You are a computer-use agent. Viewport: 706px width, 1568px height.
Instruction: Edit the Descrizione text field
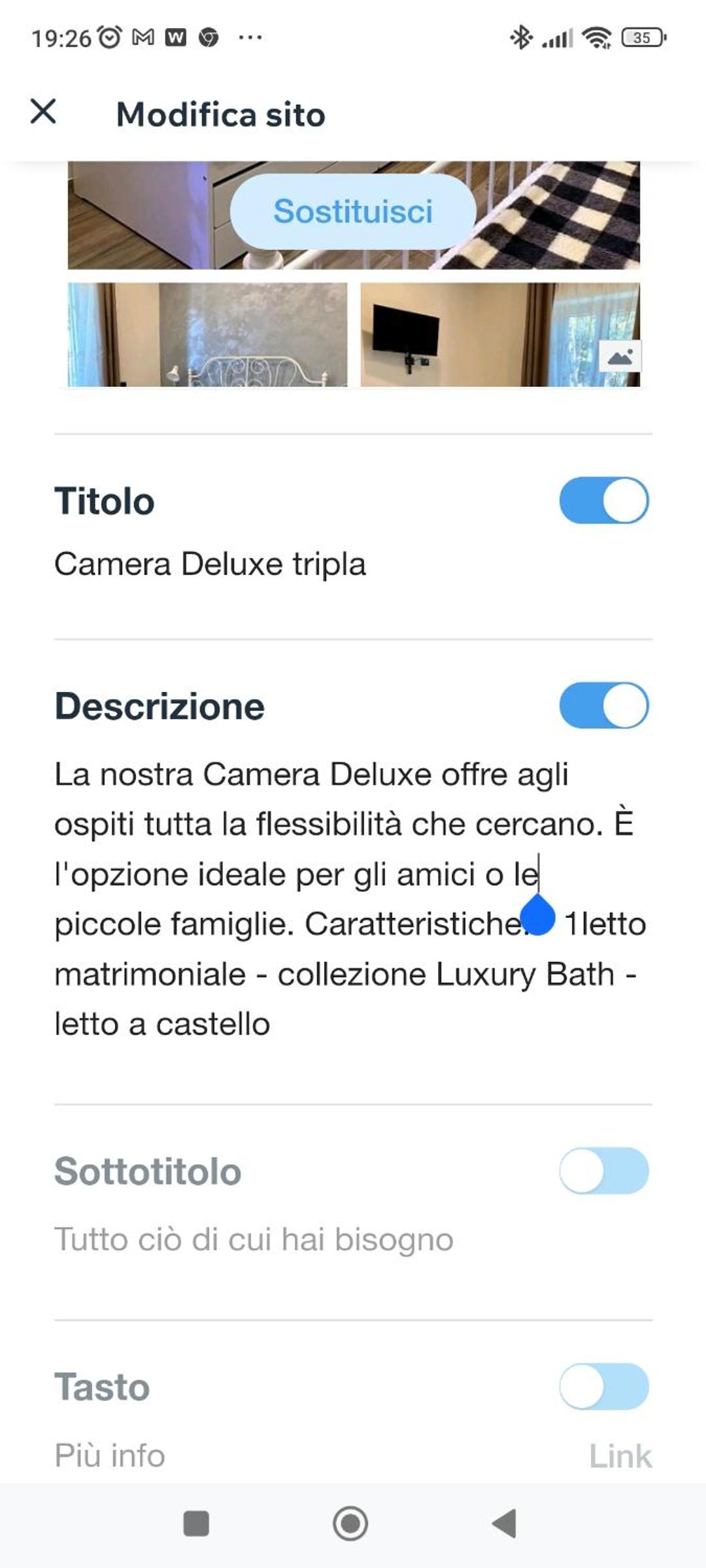[x=353, y=899]
